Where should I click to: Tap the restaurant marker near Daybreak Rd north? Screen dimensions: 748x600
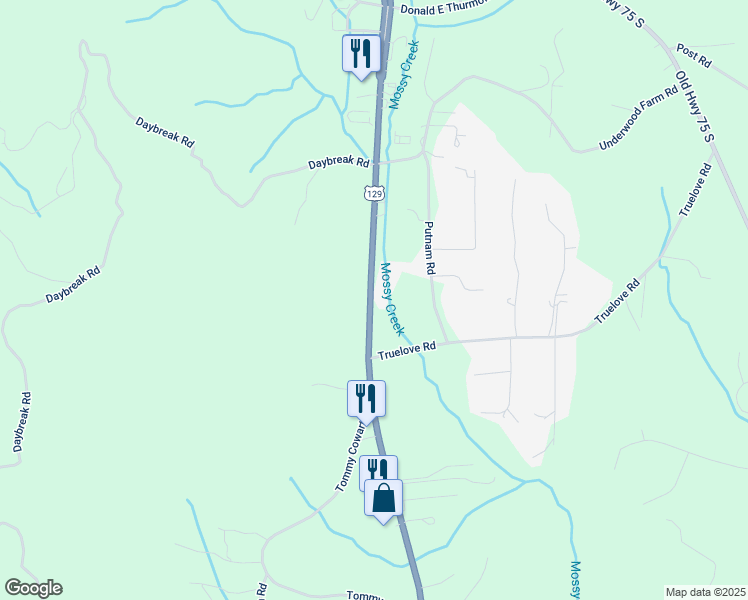coord(362,53)
